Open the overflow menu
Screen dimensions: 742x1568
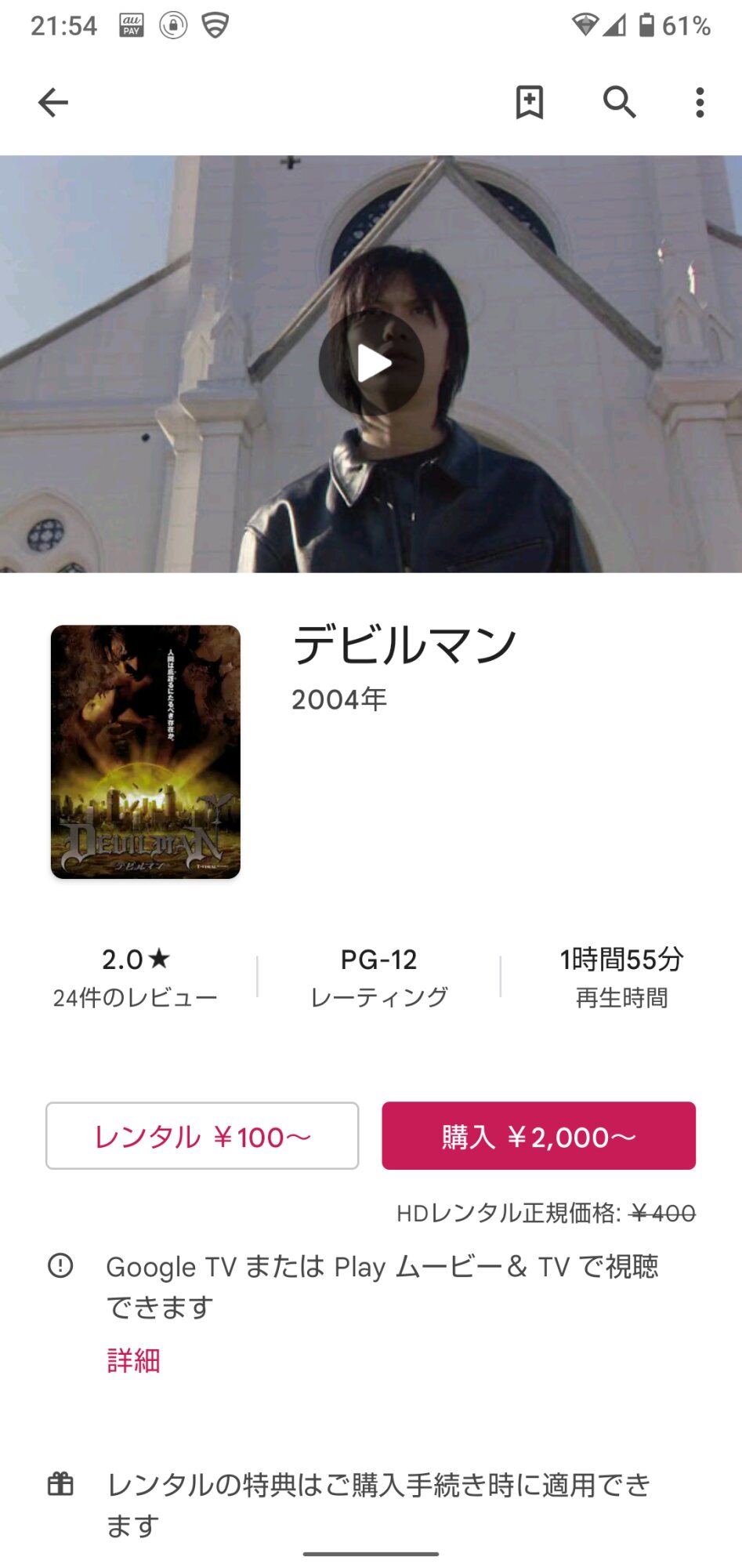700,103
